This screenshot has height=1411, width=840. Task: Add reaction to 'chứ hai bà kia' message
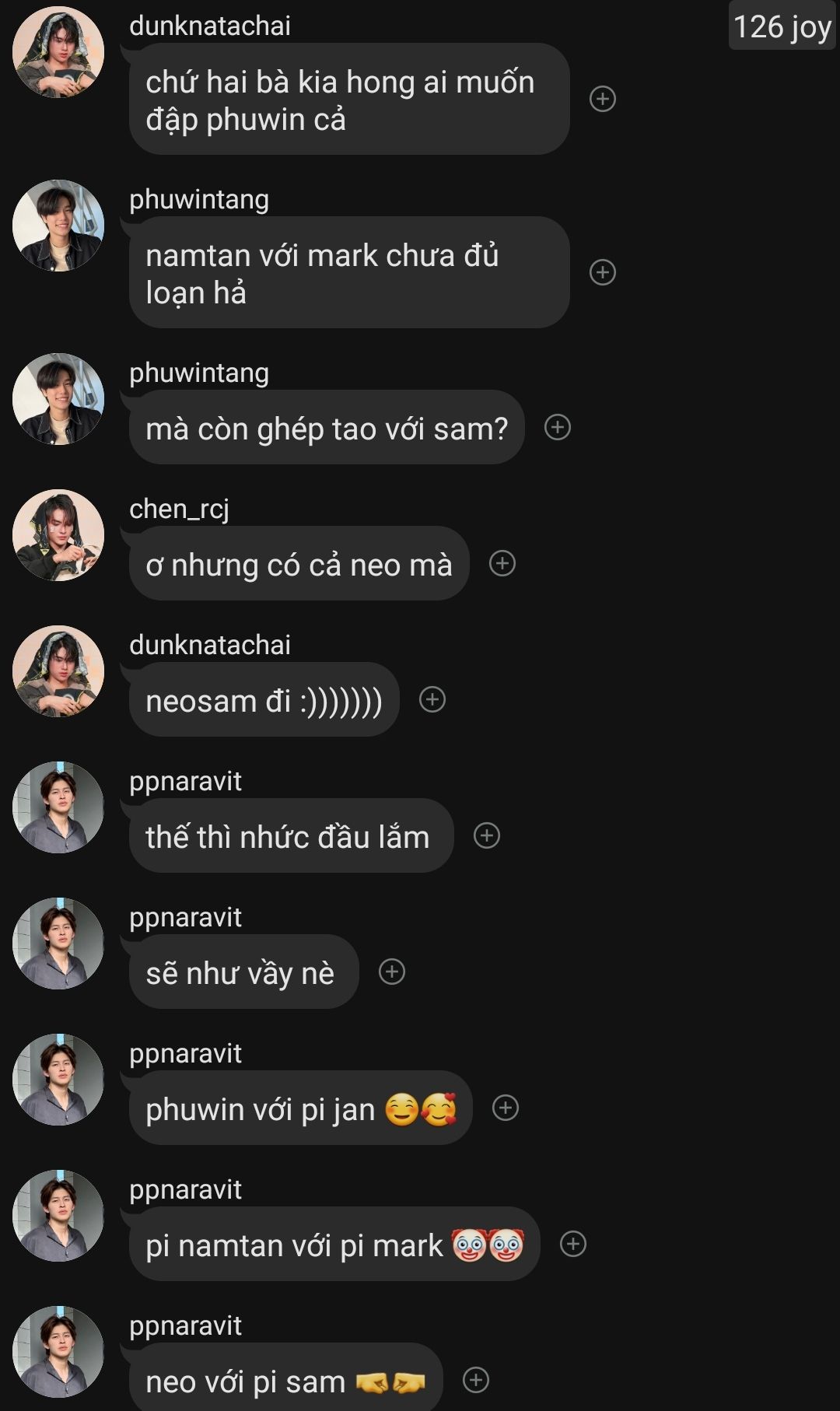[x=603, y=99]
